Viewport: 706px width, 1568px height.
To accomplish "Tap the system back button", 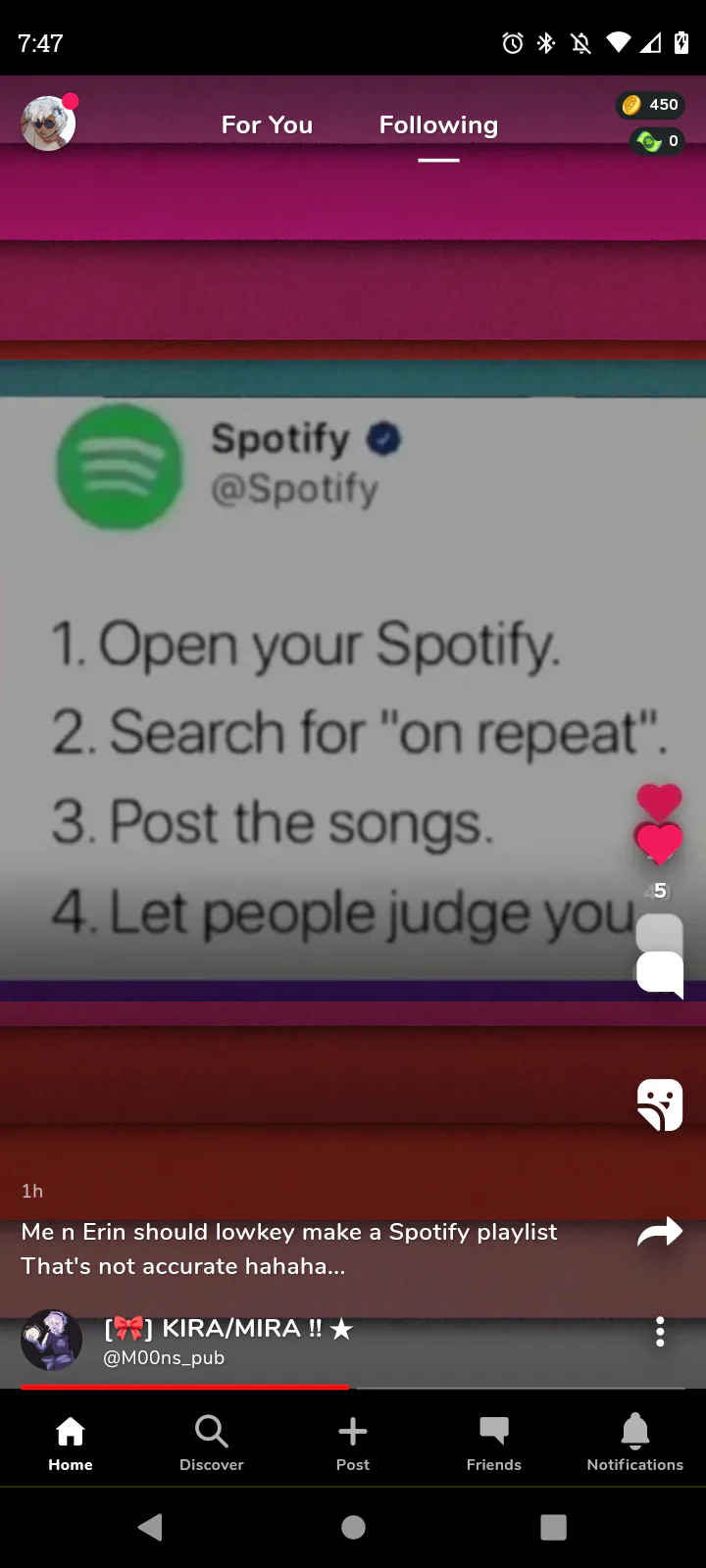I will (x=150, y=1527).
